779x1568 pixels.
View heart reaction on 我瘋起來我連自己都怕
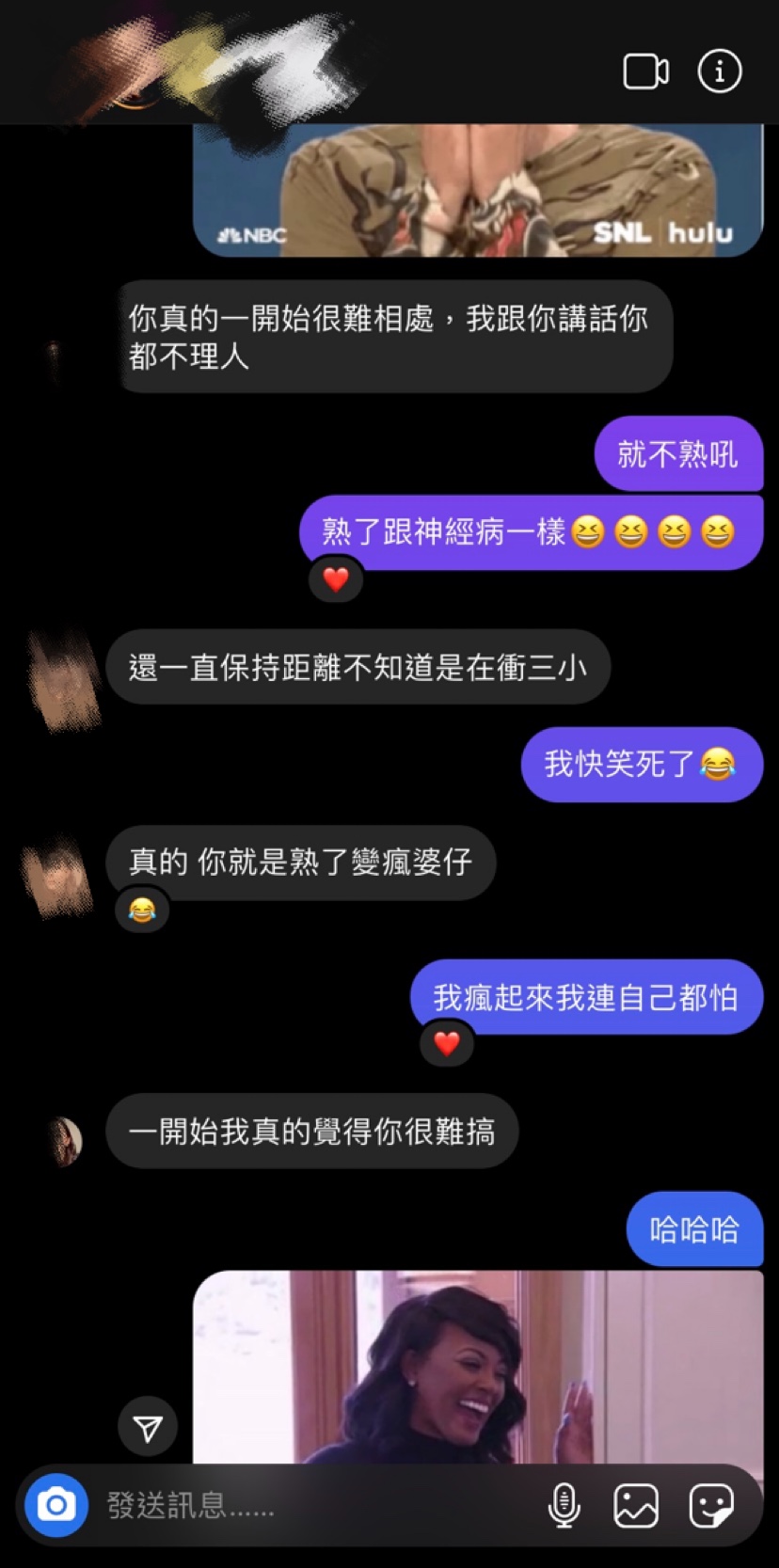pyautogui.click(x=447, y=1043)
